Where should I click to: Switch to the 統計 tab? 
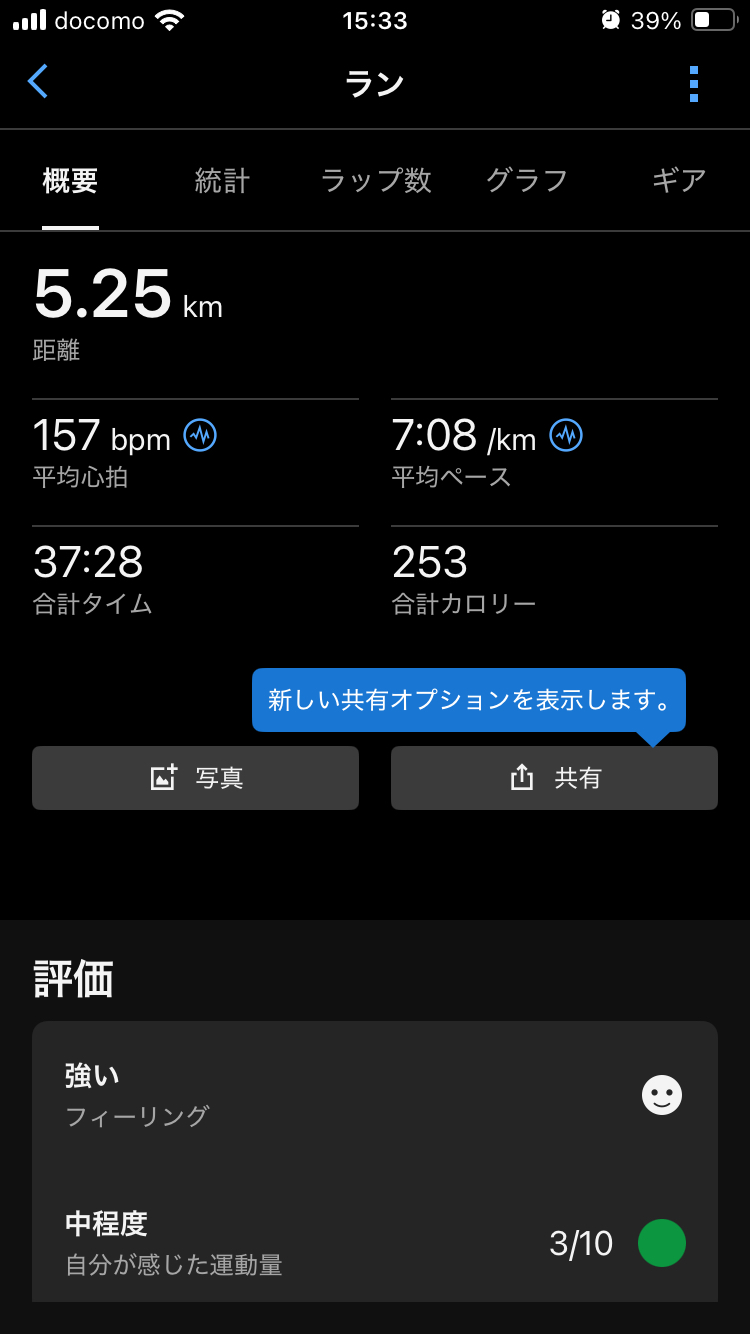[222, 181]
